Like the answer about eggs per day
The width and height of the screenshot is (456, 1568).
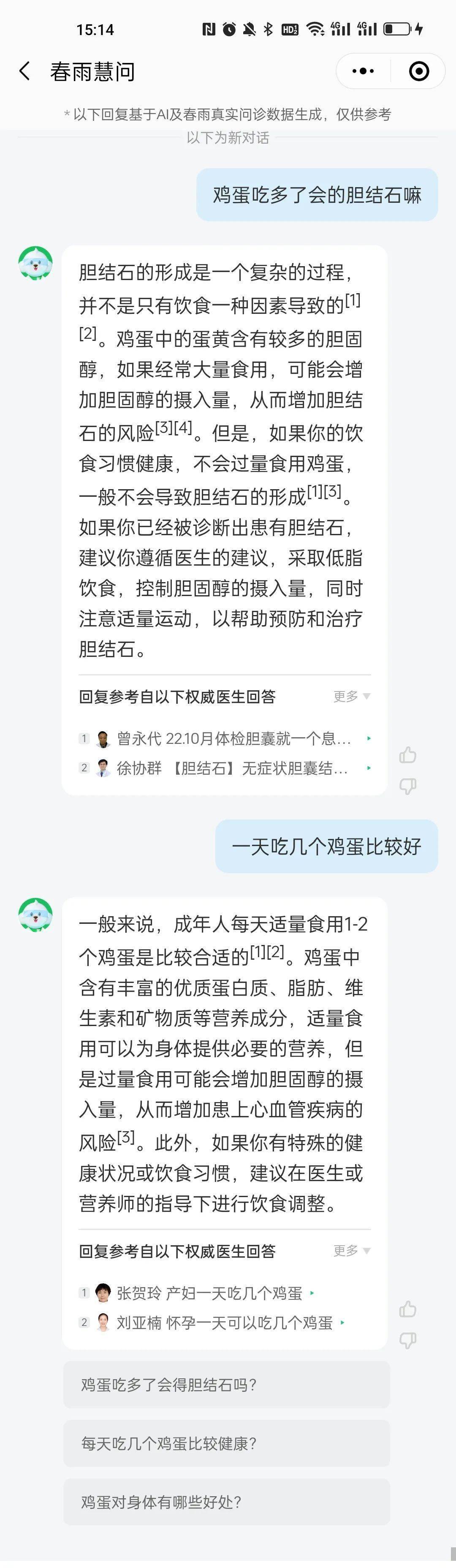point(407,1309)
